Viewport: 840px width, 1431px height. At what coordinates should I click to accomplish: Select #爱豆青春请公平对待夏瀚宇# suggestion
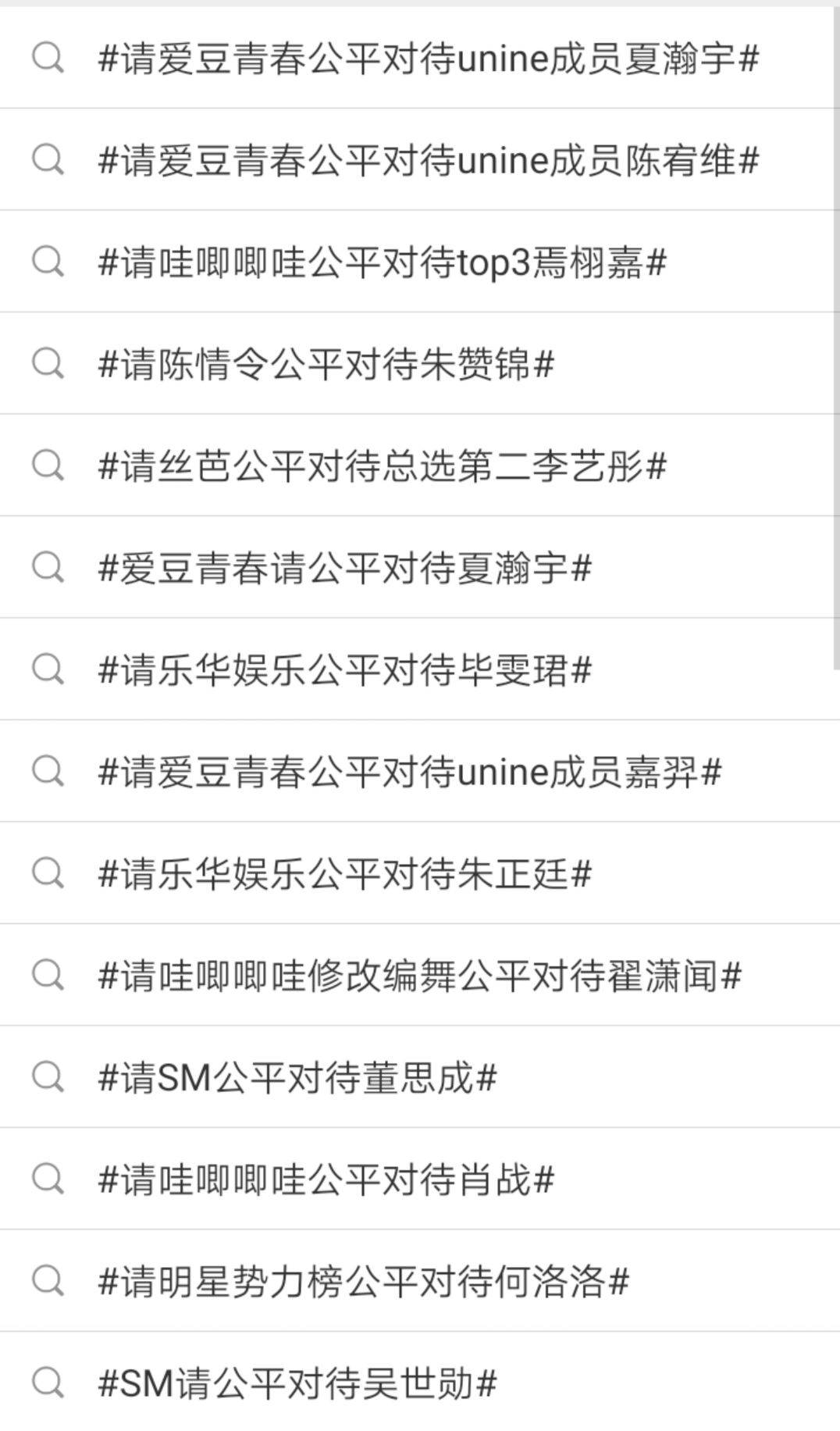coord(344,568)
